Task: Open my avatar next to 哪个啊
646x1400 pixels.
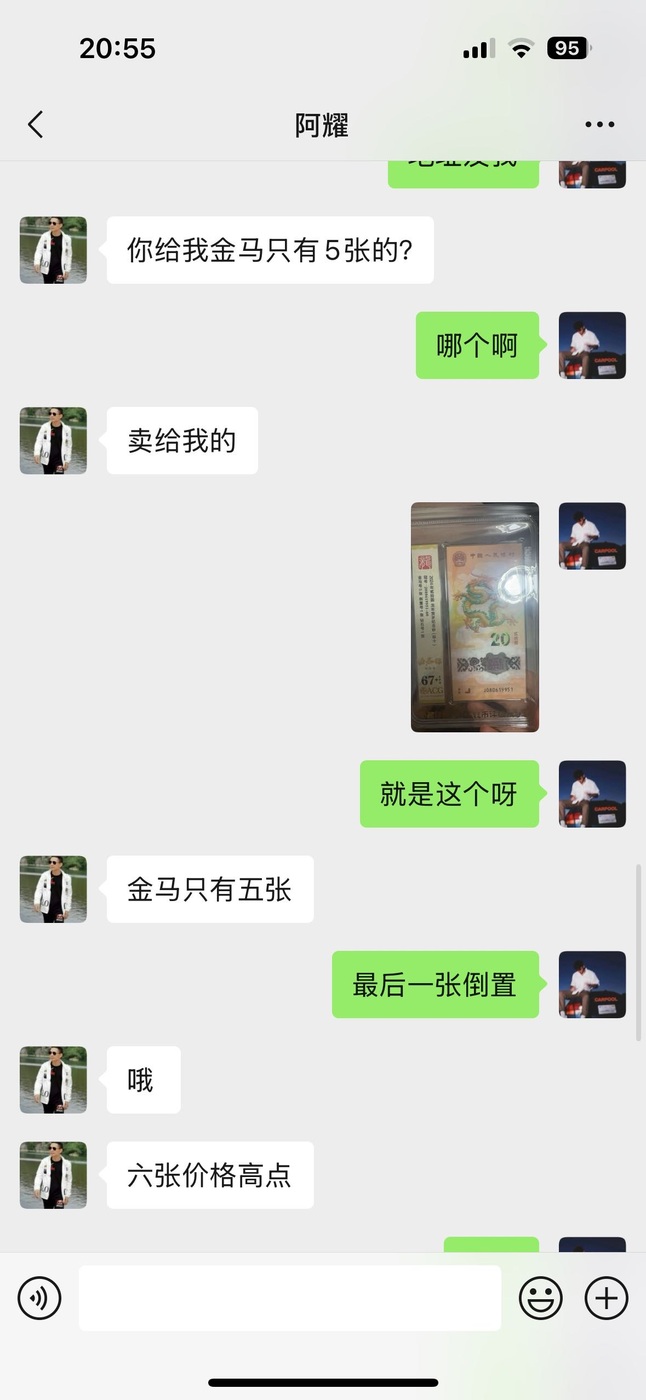Action: point(592,345)
